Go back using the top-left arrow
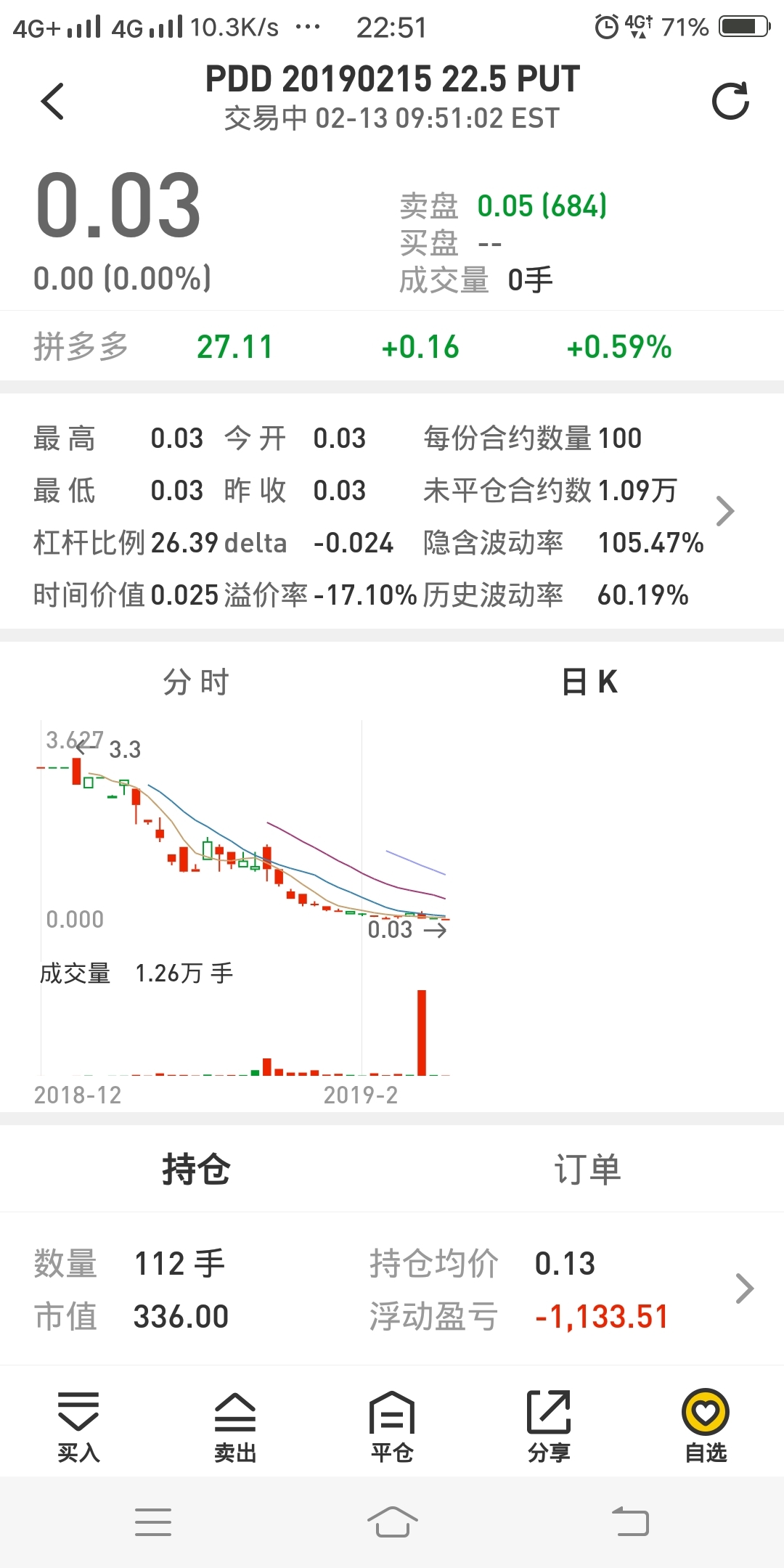This screenshot has width=784, height=1568. pyautogui.click(x=53, y=101)
